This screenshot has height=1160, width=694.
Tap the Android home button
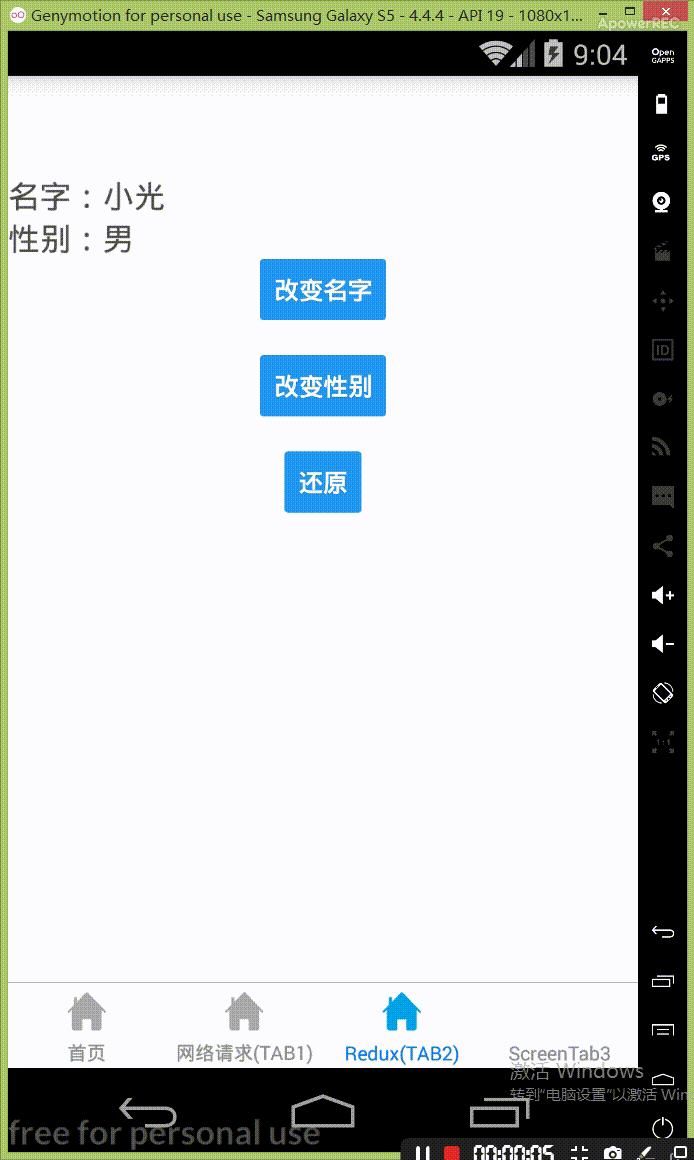pos(323,1110)
